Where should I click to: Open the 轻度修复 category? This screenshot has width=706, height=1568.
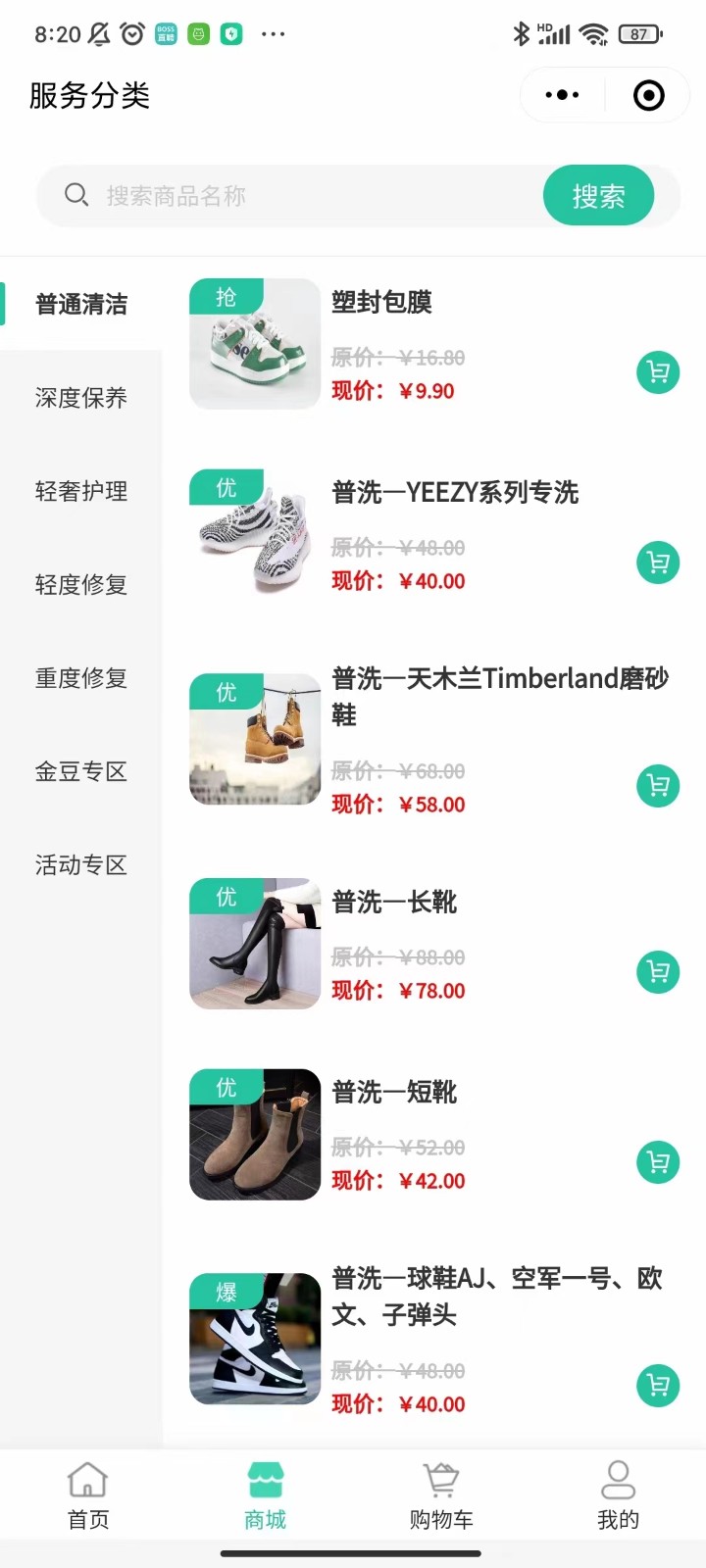(81, 585)
